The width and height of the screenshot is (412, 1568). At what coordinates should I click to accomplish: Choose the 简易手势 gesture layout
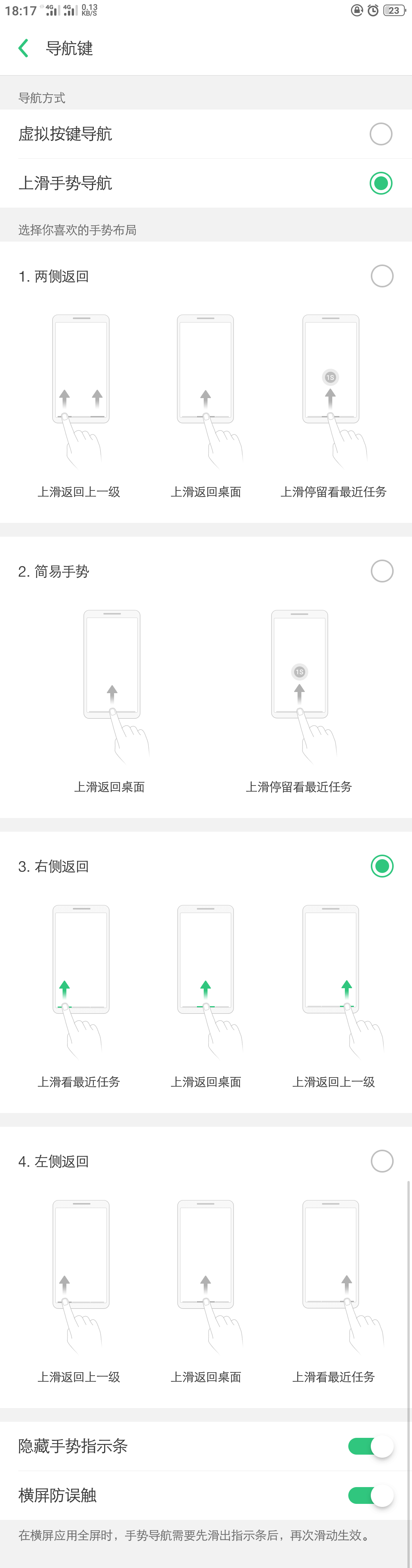tap(381, 571)
